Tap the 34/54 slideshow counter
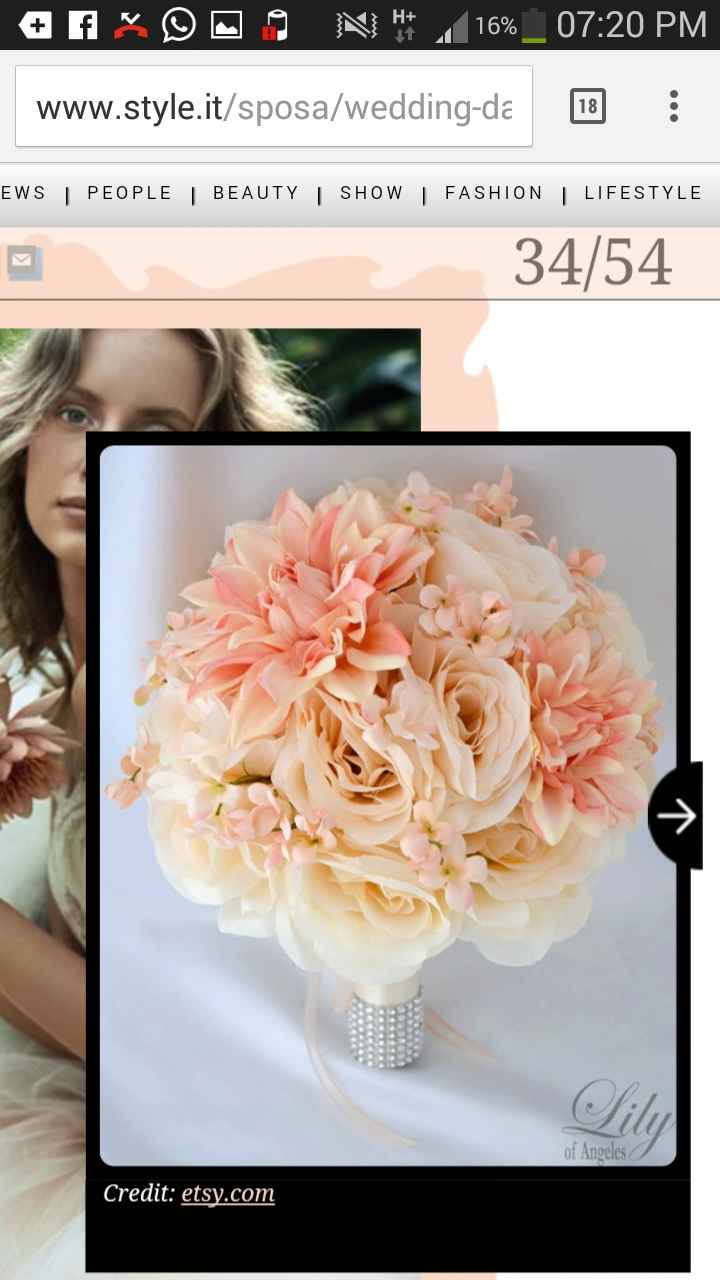720x1280 pixels. [x=594, y=261]
